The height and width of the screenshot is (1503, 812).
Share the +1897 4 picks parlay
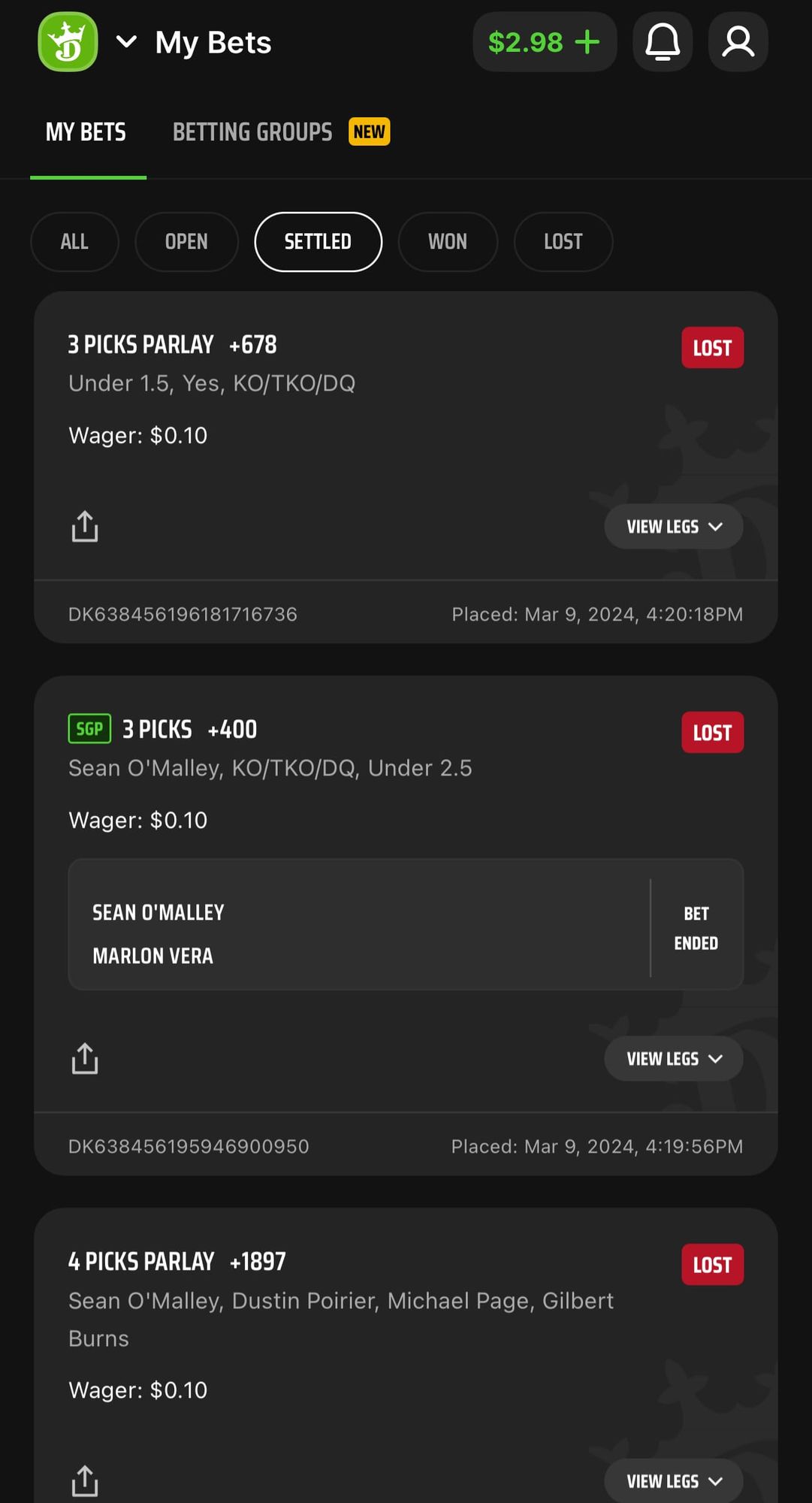pos(85,1480)
